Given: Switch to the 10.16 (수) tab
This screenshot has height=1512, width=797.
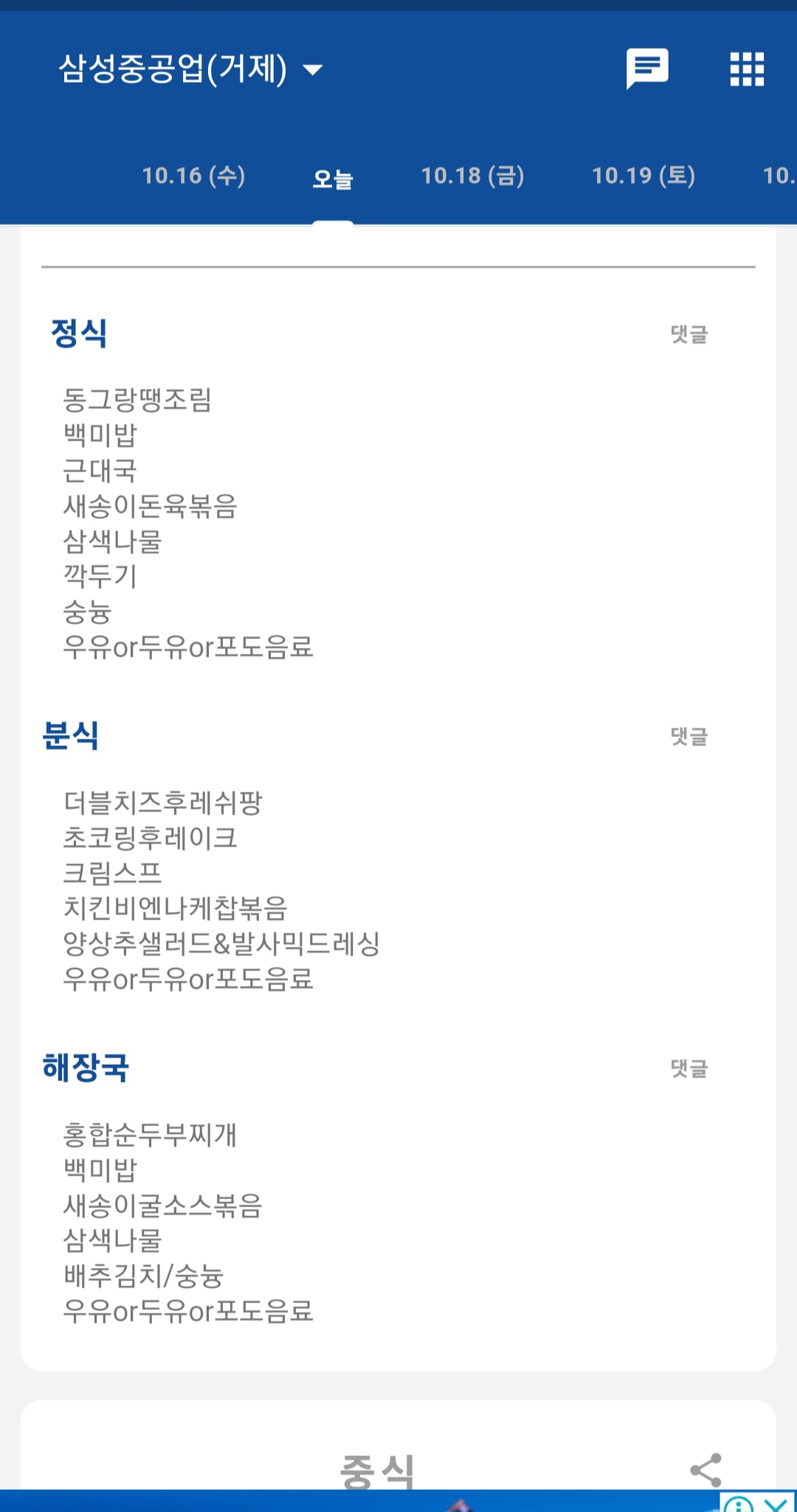Looking at the screenshot, I should click(193, 176).
